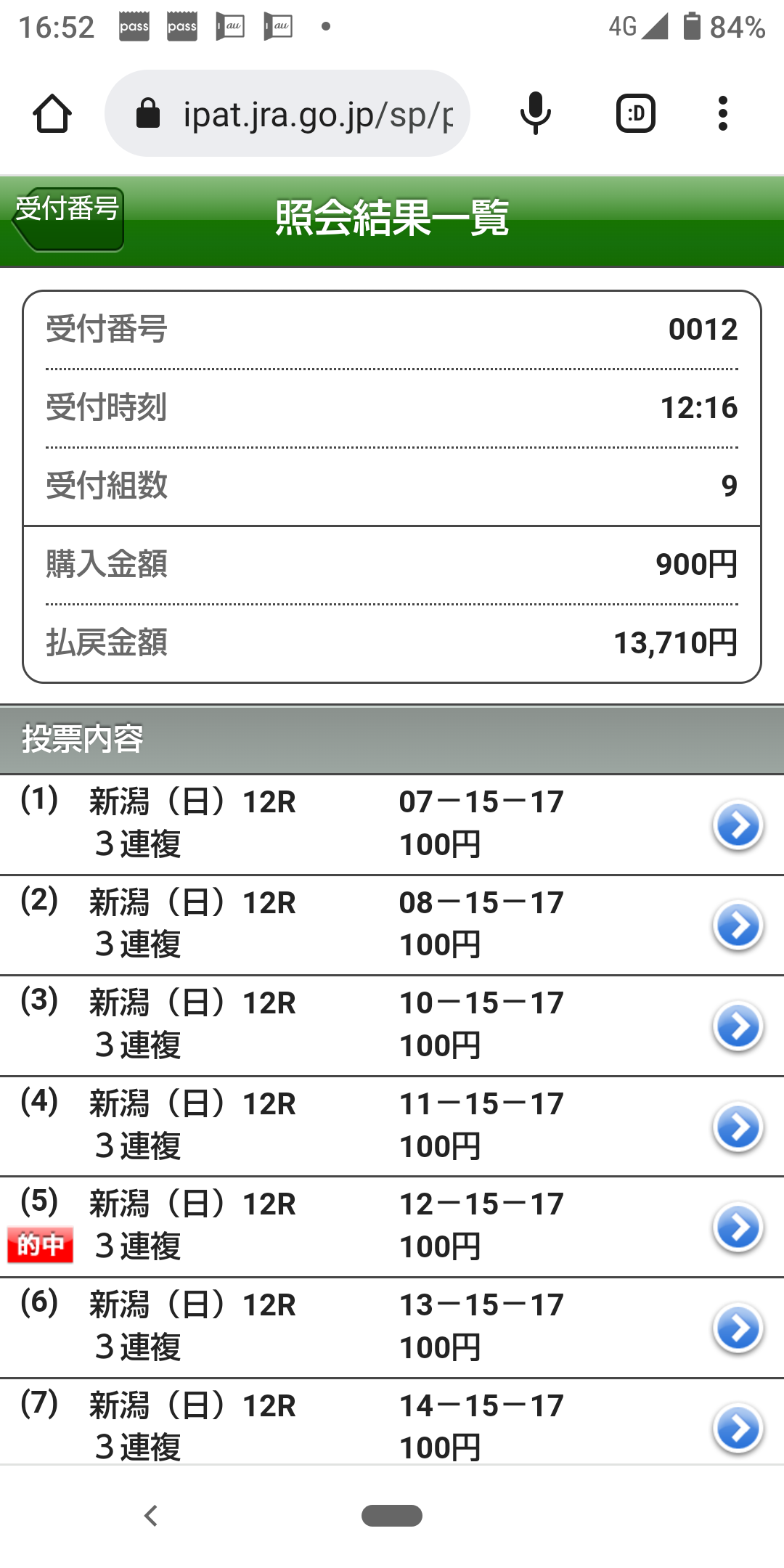View details of the 08-15-17 bet

pyautogui.click(x=738, y=926)
